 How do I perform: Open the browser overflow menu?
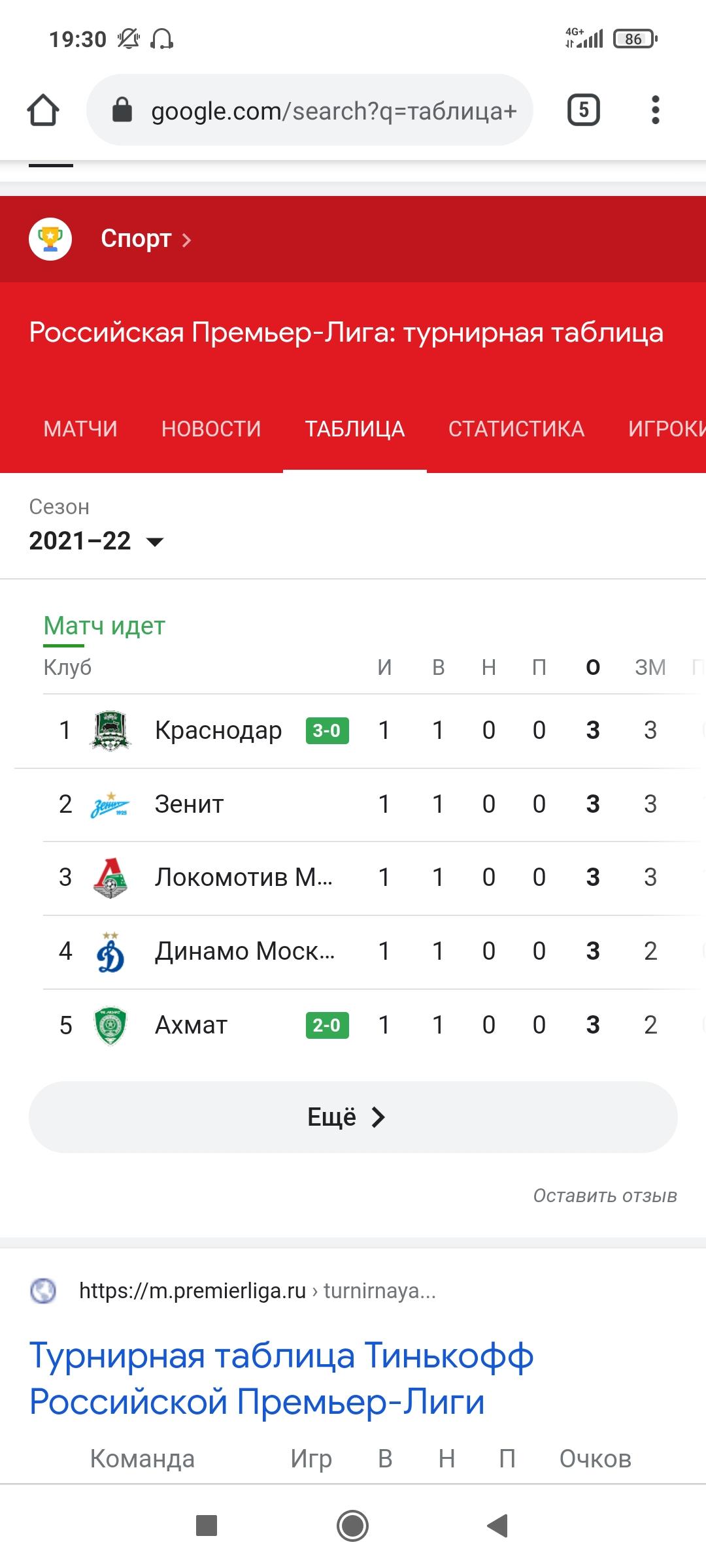655,110
